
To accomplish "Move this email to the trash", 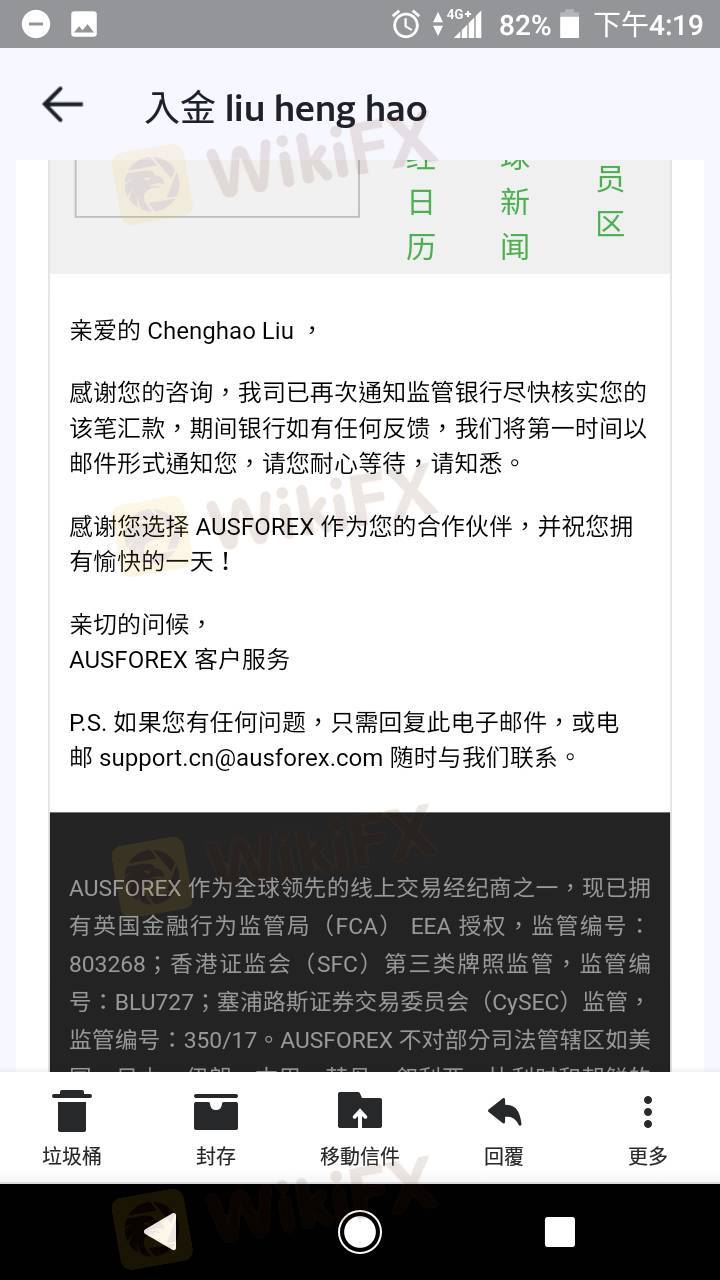I will pos(72,1128).
